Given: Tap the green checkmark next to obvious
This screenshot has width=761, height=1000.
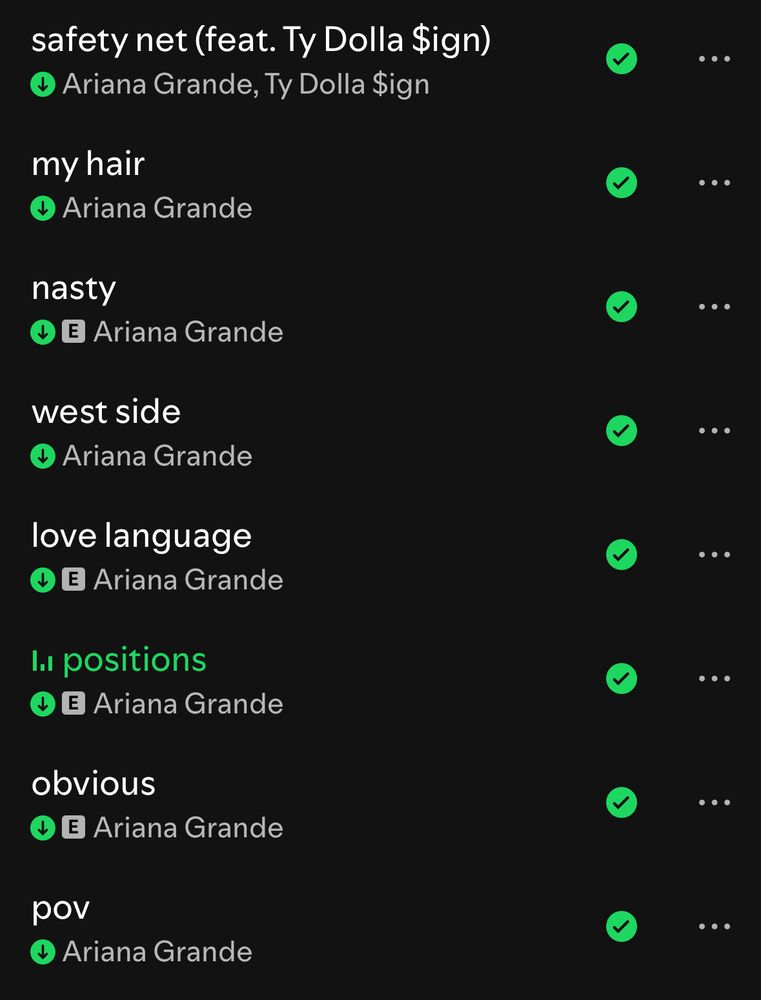Looking at the screenshot, I should 622,802.
